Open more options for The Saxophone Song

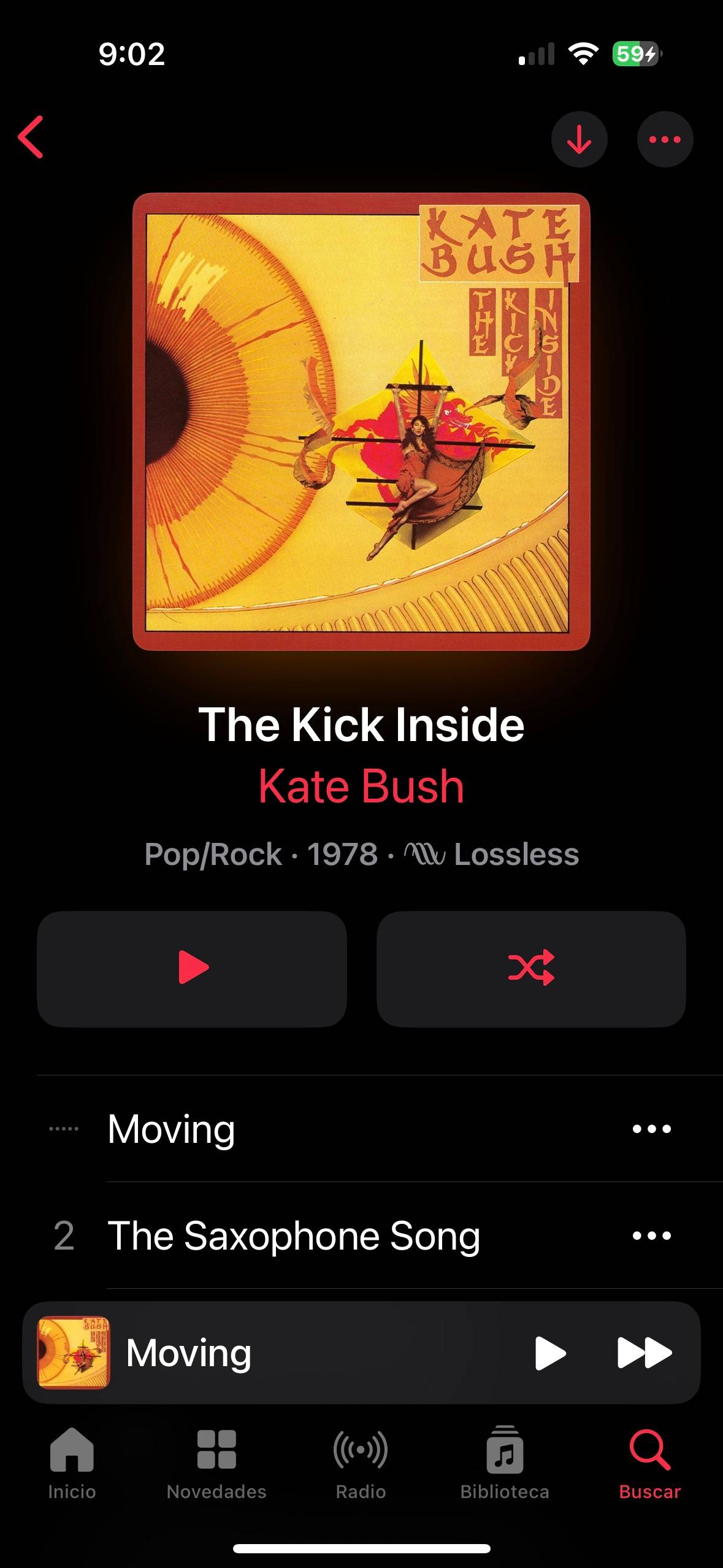[652, 1236]
